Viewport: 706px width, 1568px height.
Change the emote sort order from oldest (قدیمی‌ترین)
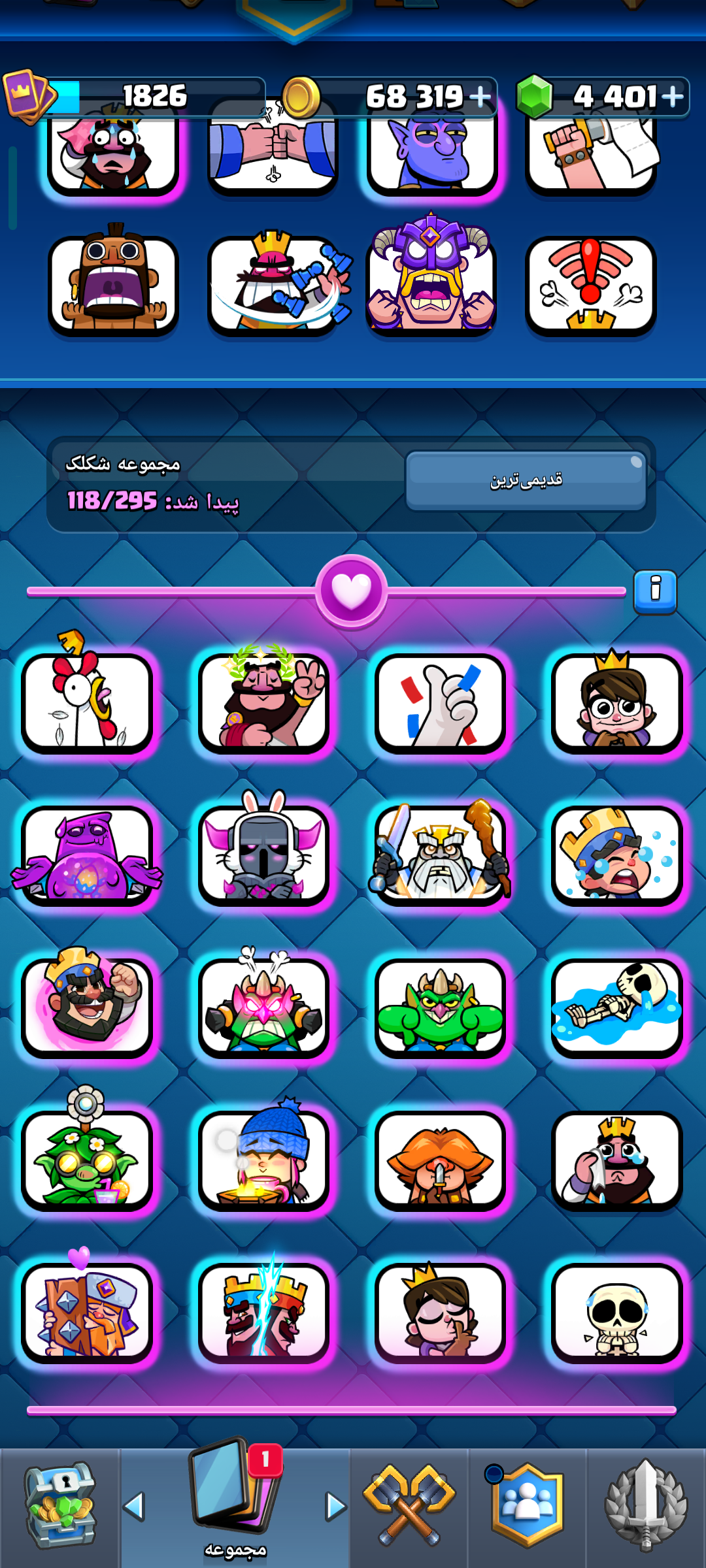coord(526,481)
